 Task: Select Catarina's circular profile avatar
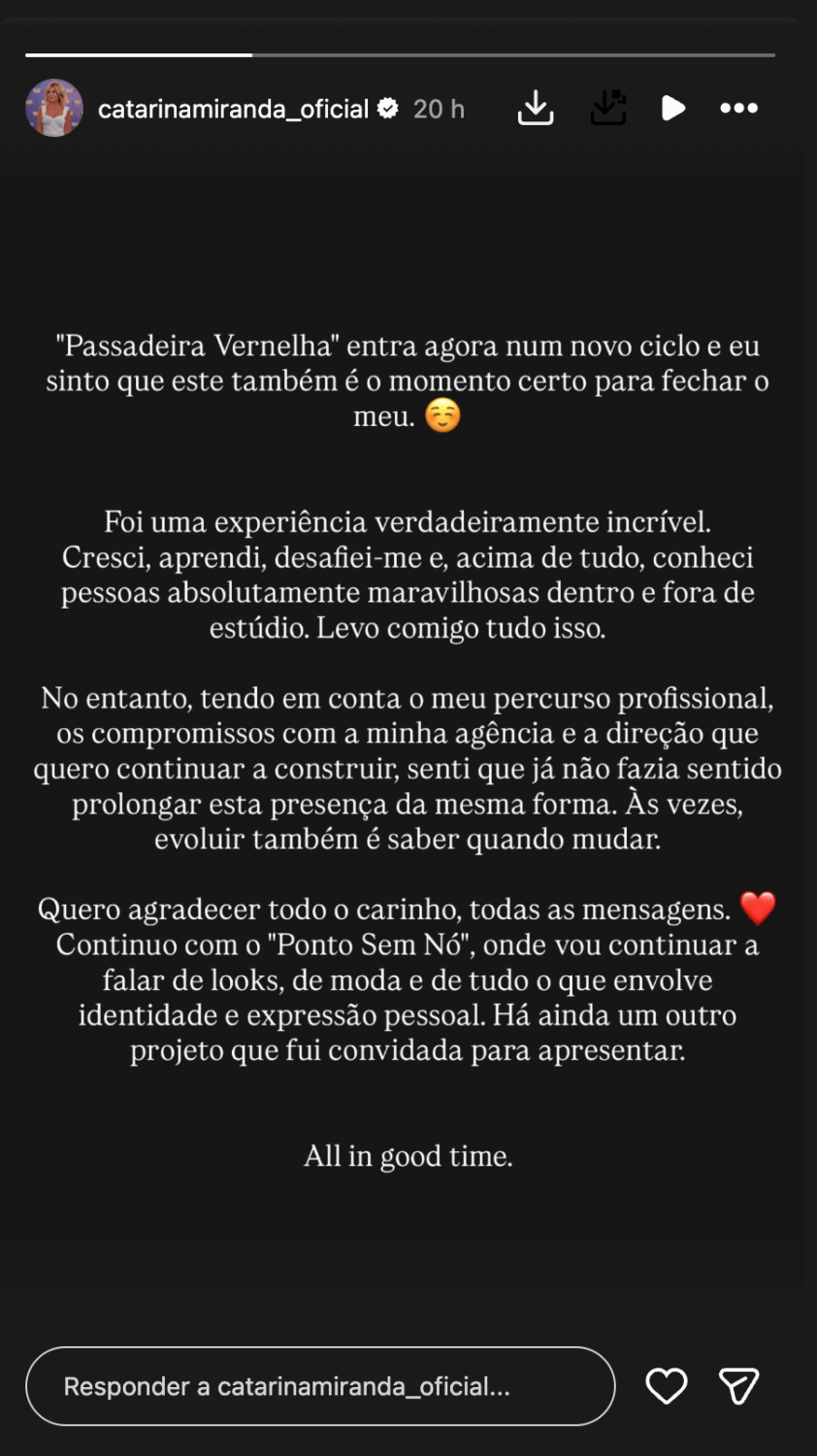tap(54, 108)
